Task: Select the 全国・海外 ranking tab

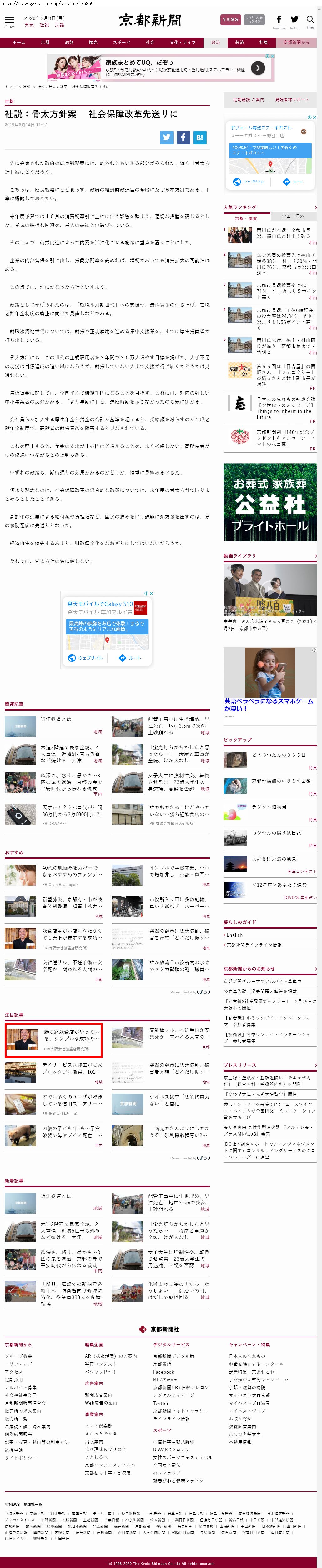Action: tap(293, 216)
